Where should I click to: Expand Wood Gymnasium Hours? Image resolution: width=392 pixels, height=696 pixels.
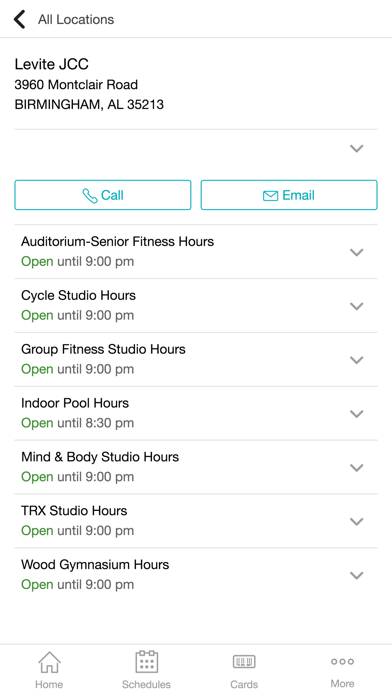(x=196, y=575)
